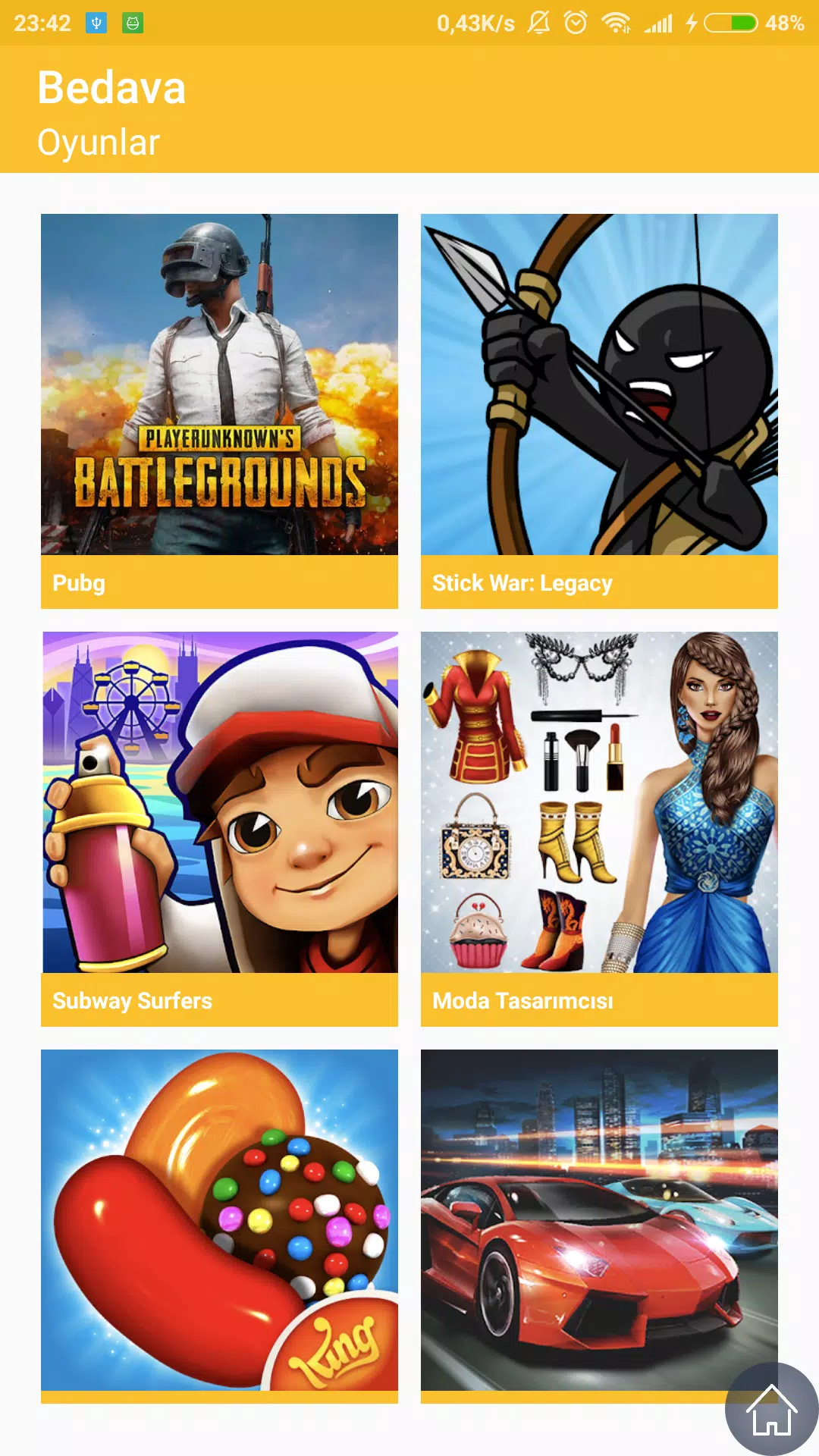
Task: Open the Moda Tasarımcısı game card
Action: coord(599,828)
